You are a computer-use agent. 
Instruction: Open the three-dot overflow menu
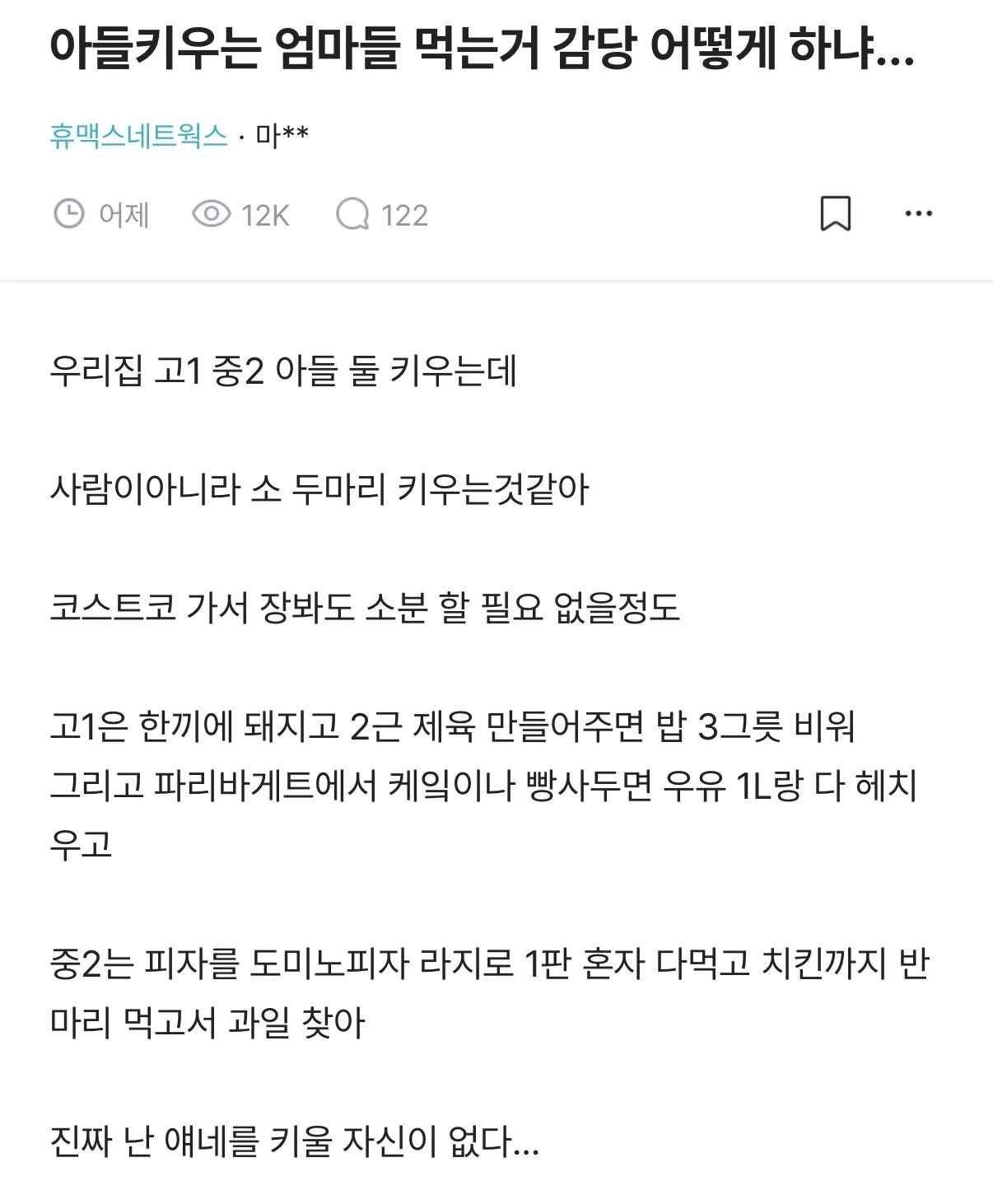tap(918, 213)
